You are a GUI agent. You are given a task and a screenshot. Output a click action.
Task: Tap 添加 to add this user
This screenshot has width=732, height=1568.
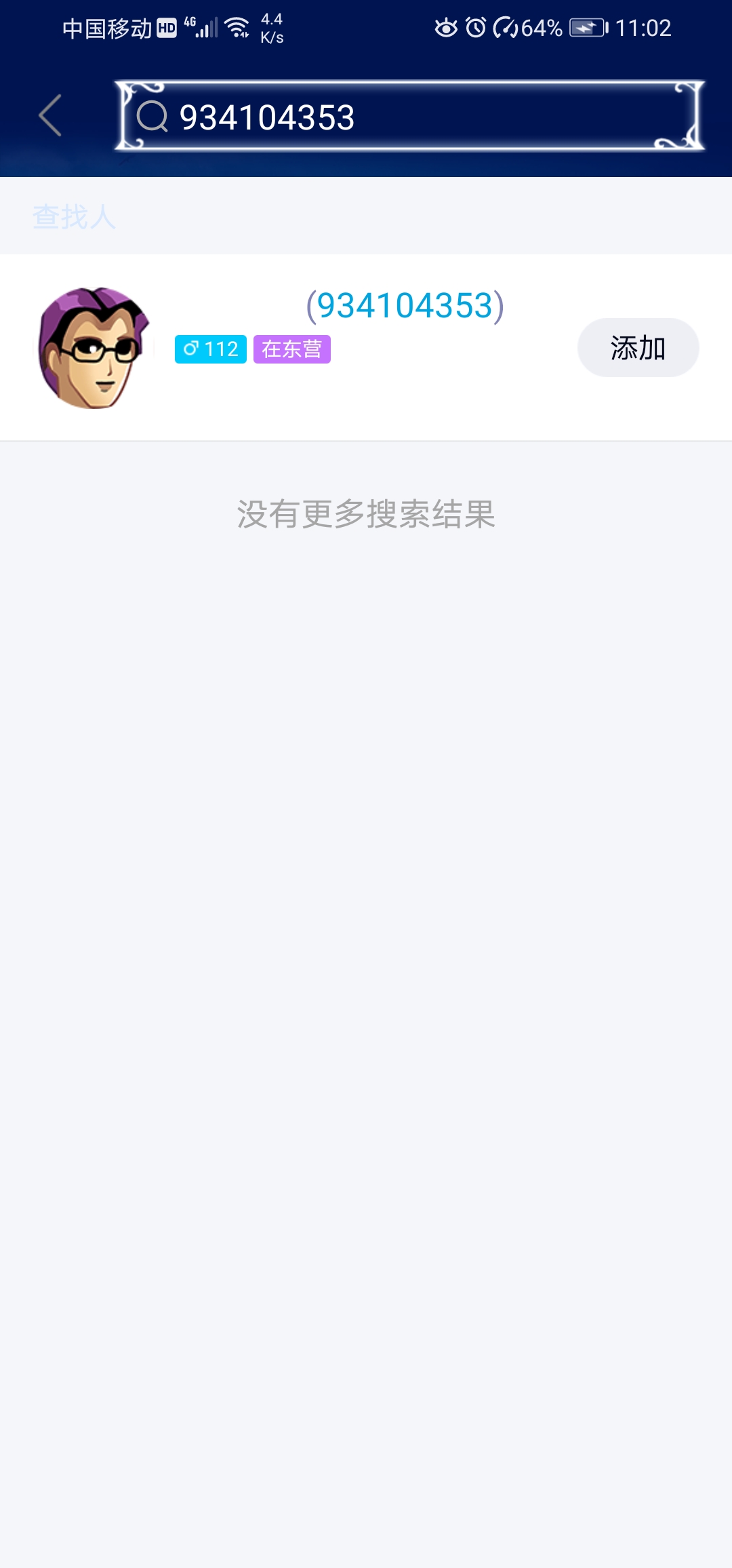tap(638, 348)
